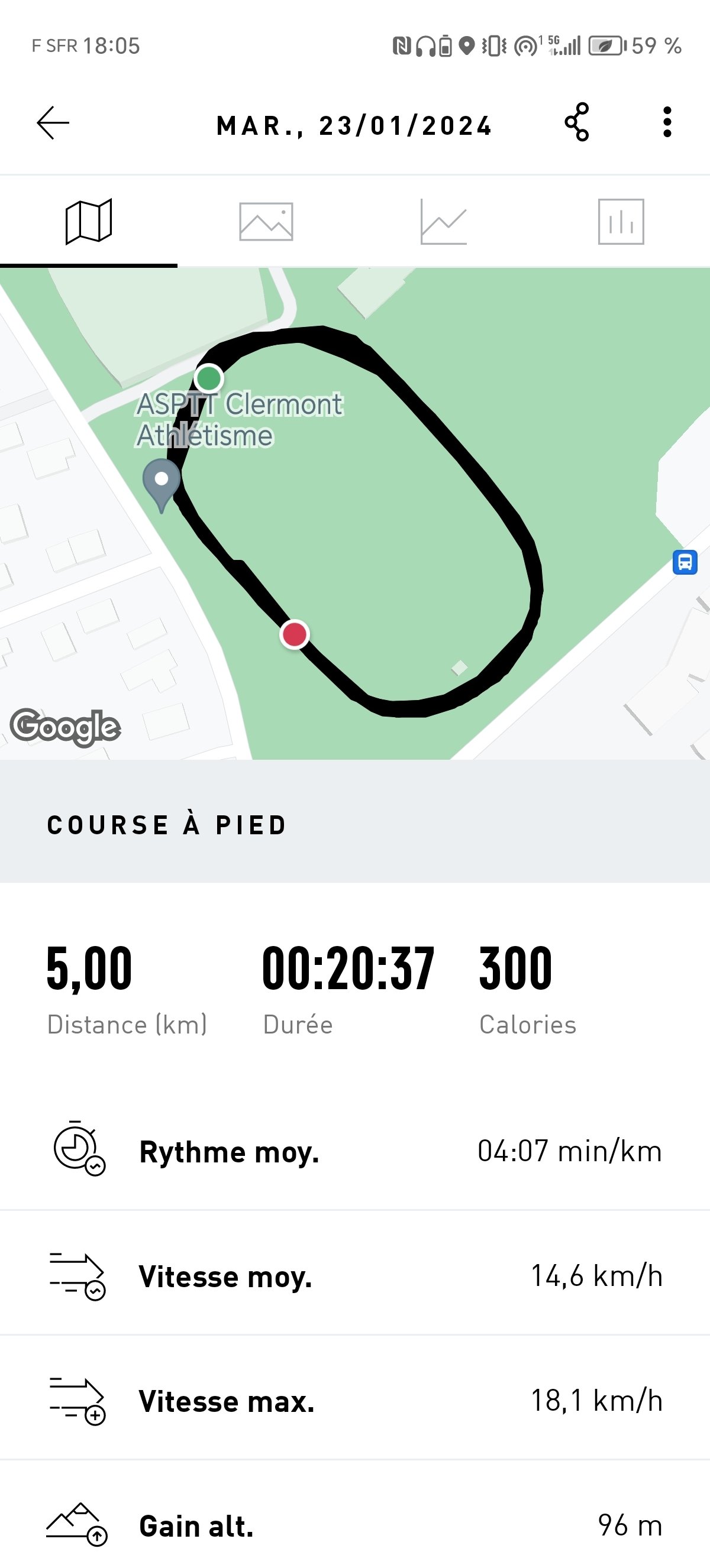Open the bar chart statistics tab
Image resolution: width=710 pixels, height=1568 pixels.
(621, 222)
